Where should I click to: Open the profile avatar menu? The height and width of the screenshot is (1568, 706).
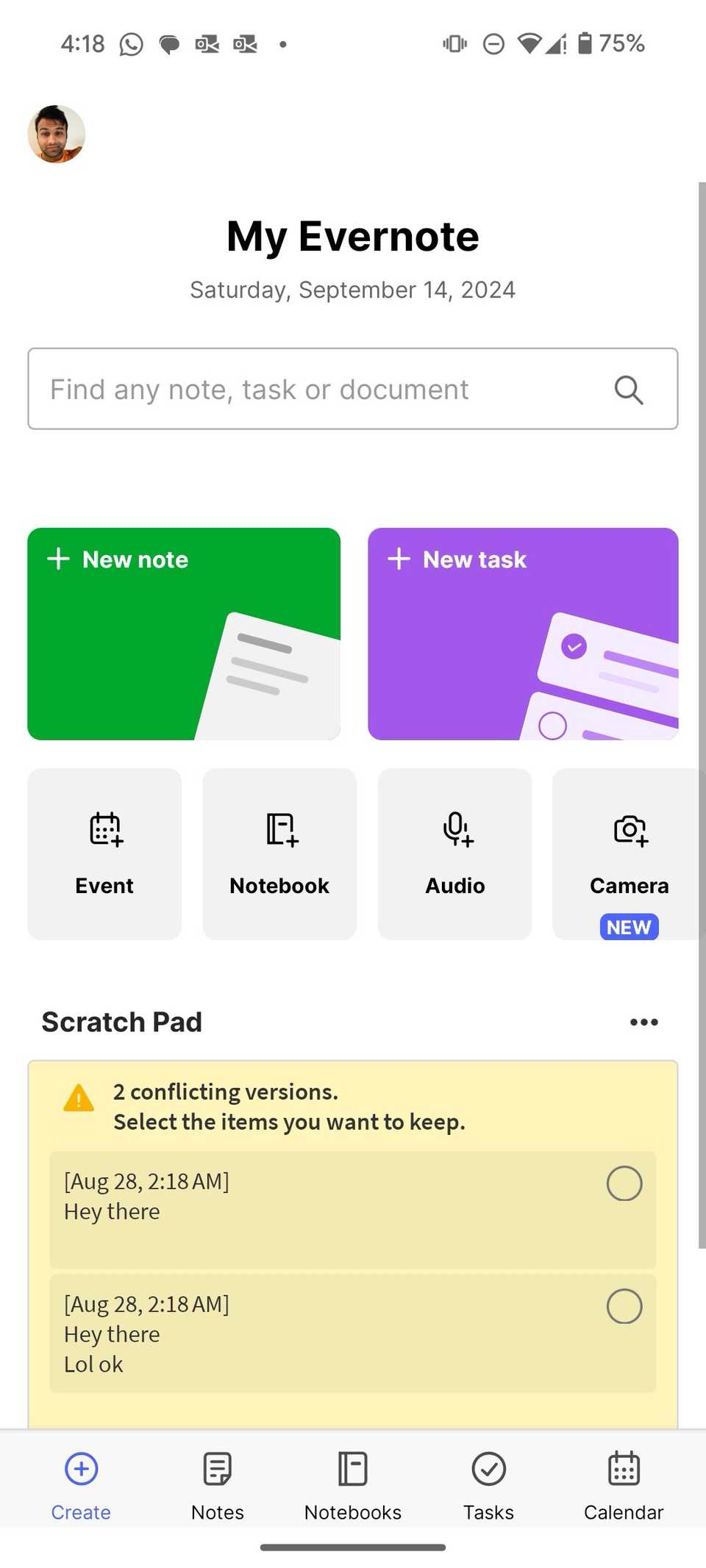(x=57, y=134)
